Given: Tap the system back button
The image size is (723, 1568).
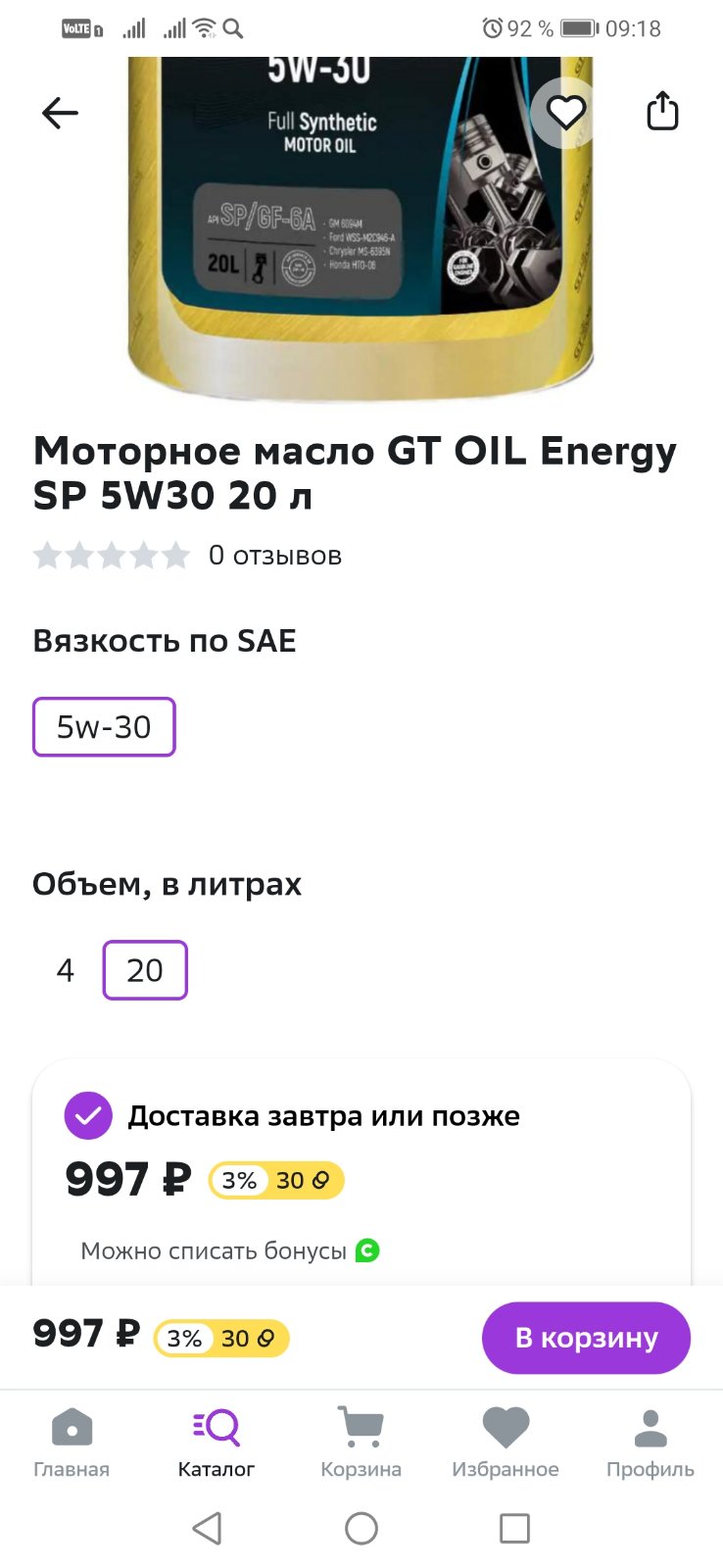Looking at the screenshot, I should 208,1529.
